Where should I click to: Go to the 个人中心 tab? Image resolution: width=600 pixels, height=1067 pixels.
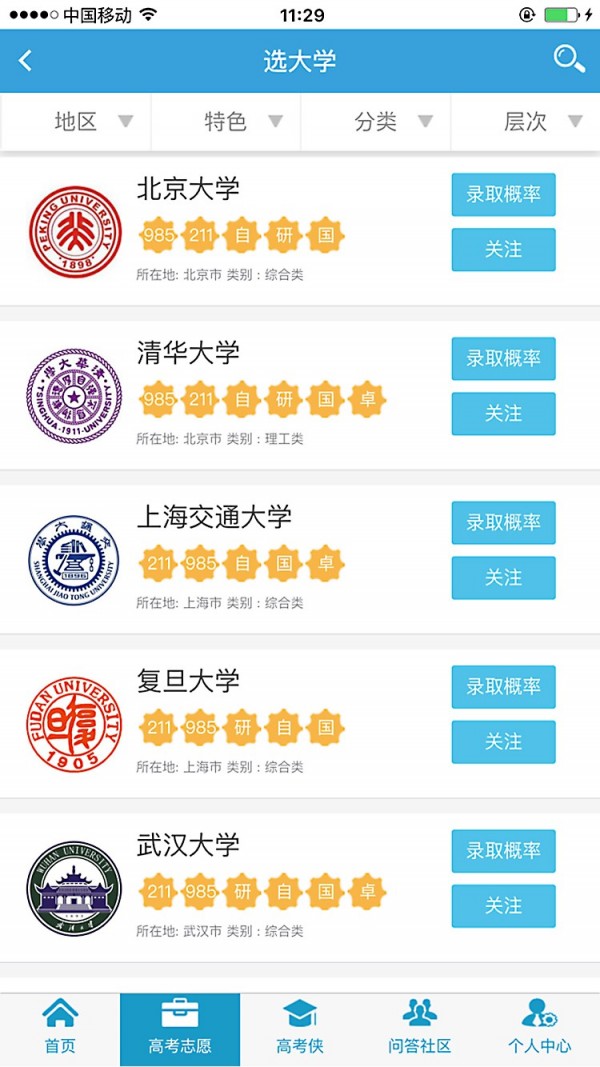(x=540, y=1029)
